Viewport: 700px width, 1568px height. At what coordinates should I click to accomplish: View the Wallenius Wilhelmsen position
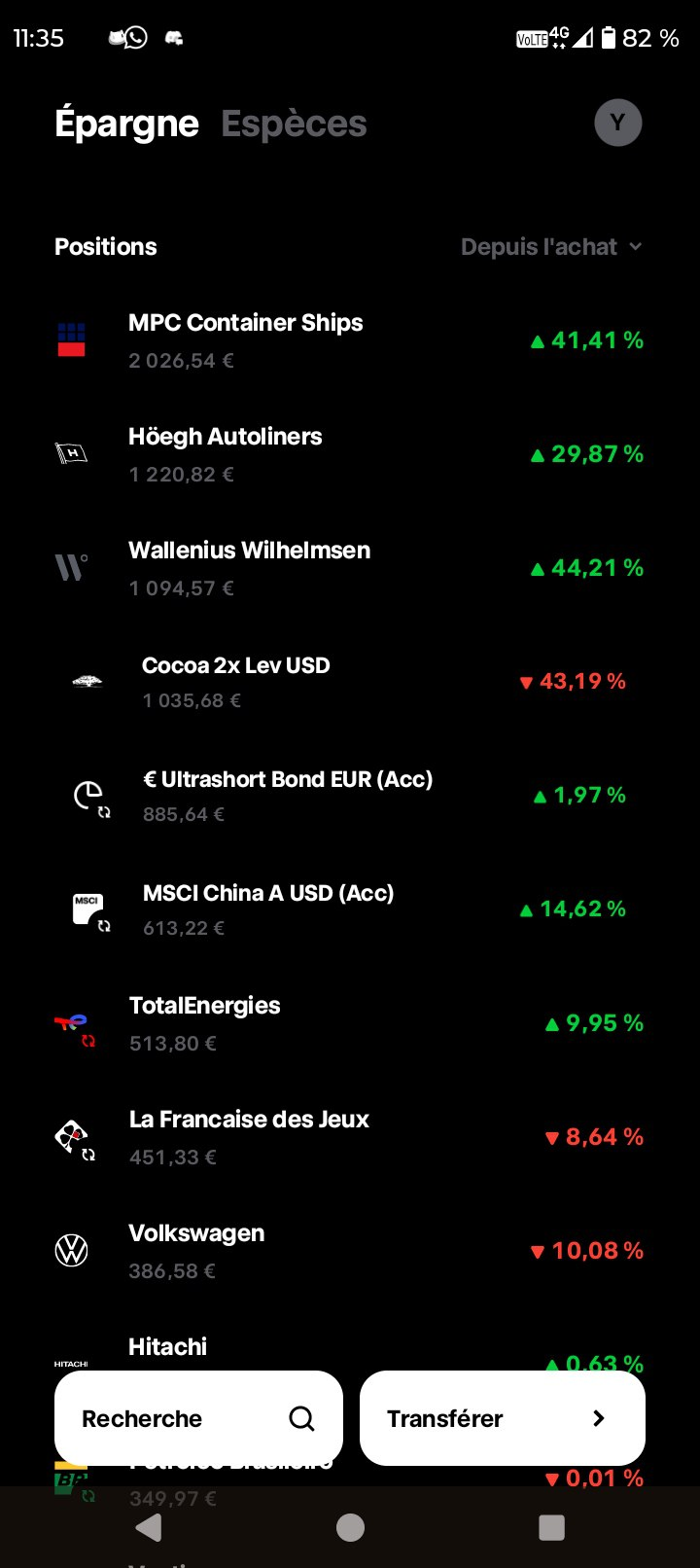click(350, 568)
